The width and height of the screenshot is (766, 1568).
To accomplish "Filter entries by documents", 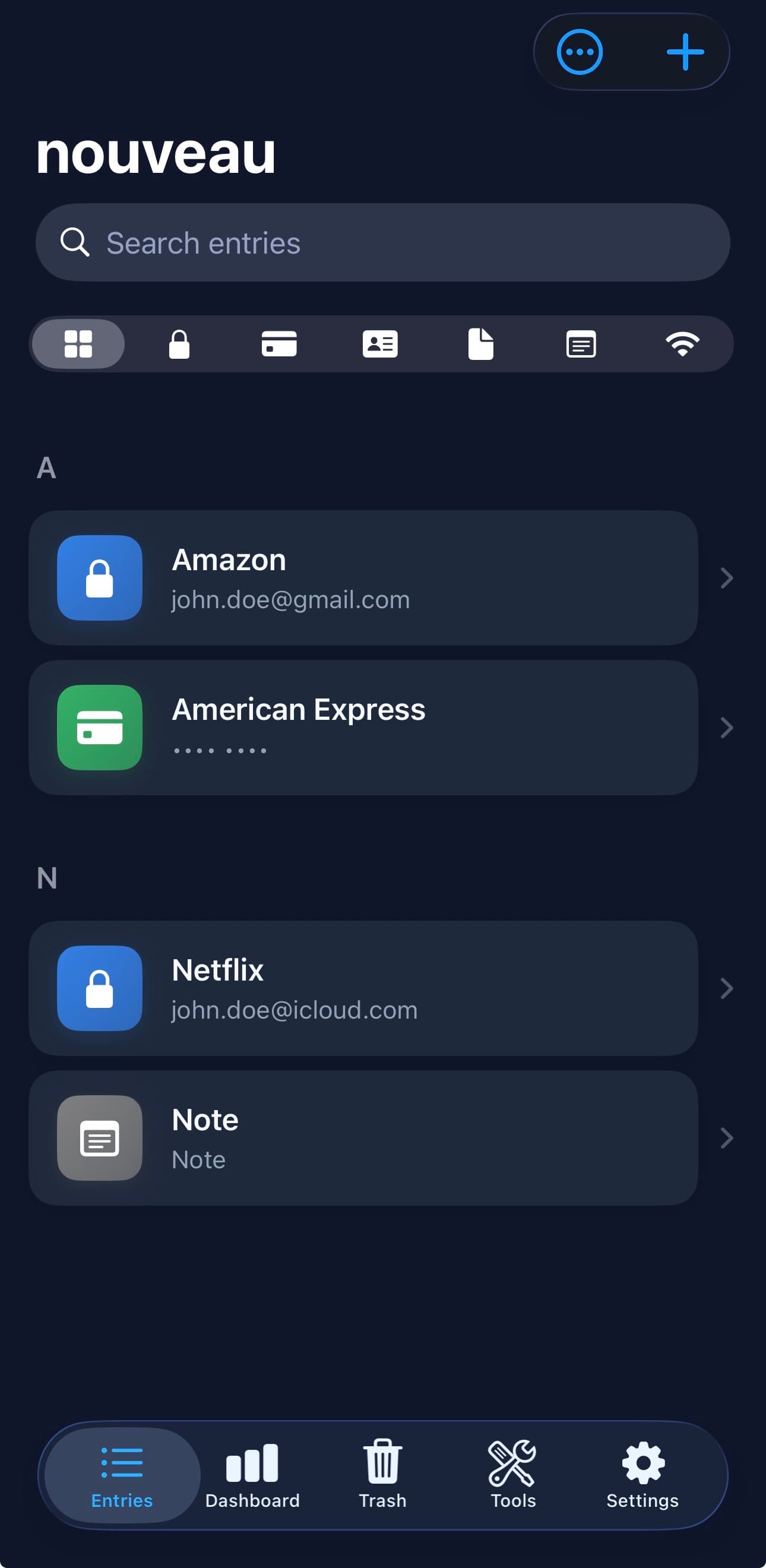I will point(480,344).
